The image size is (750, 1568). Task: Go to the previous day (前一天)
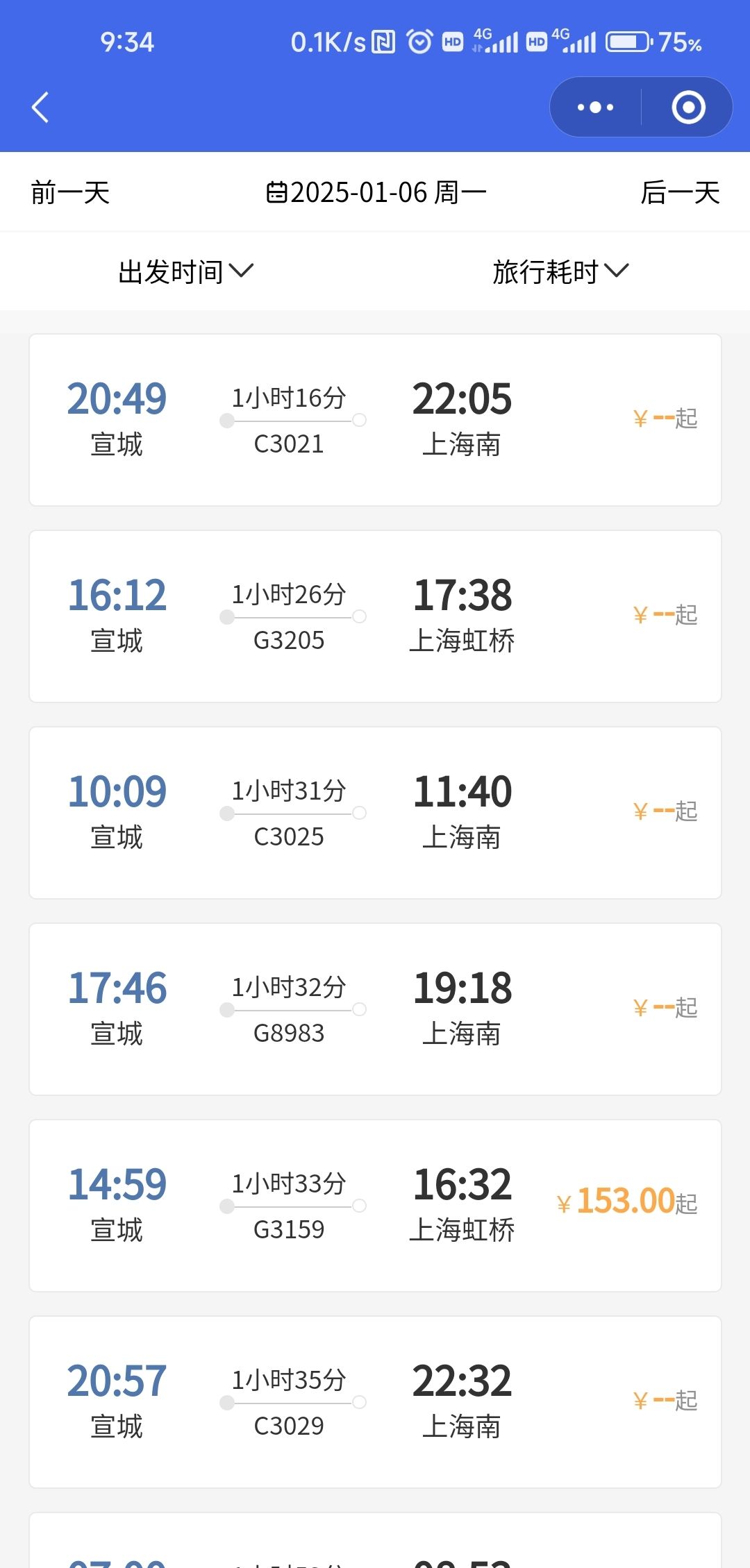[70, 192]
